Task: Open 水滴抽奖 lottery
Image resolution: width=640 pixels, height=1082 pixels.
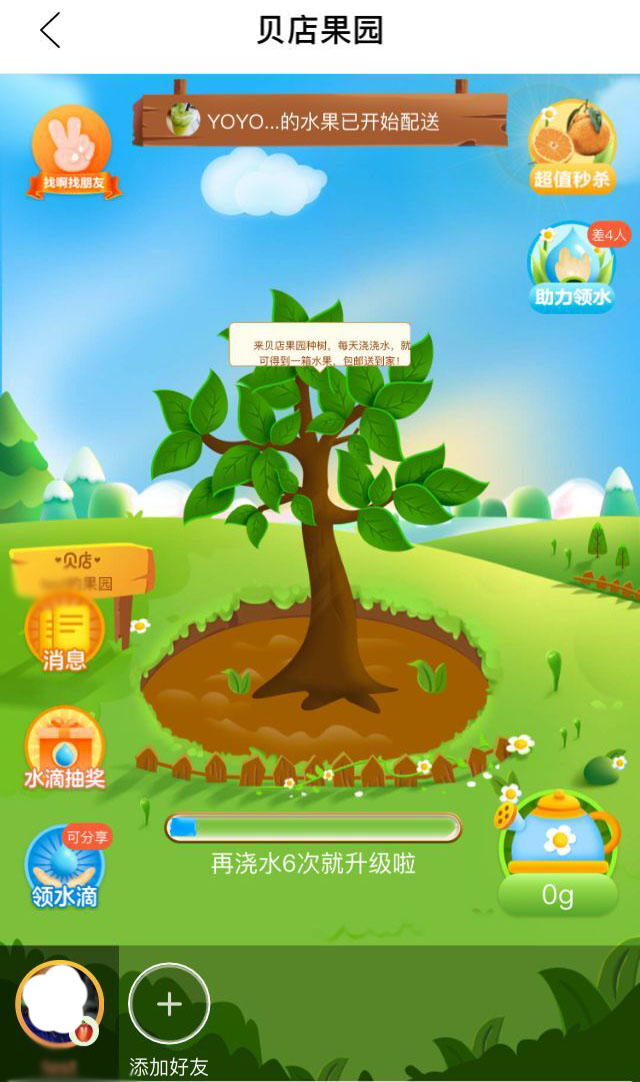Action: [65, 750]
